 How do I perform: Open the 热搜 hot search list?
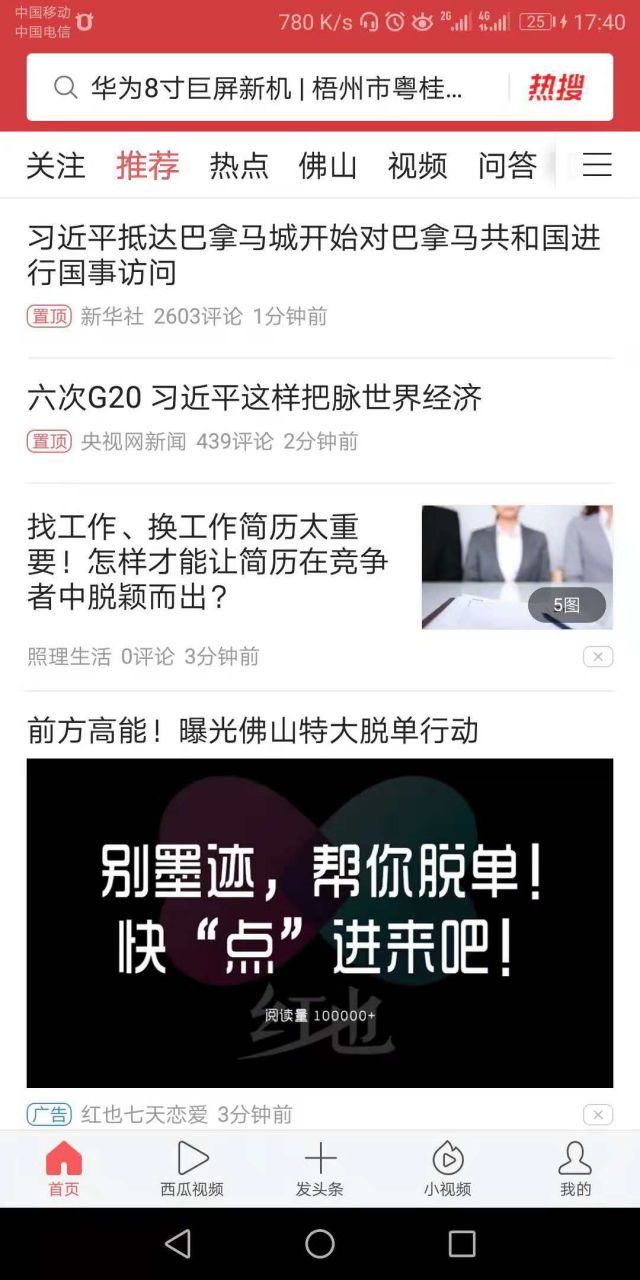556,88
